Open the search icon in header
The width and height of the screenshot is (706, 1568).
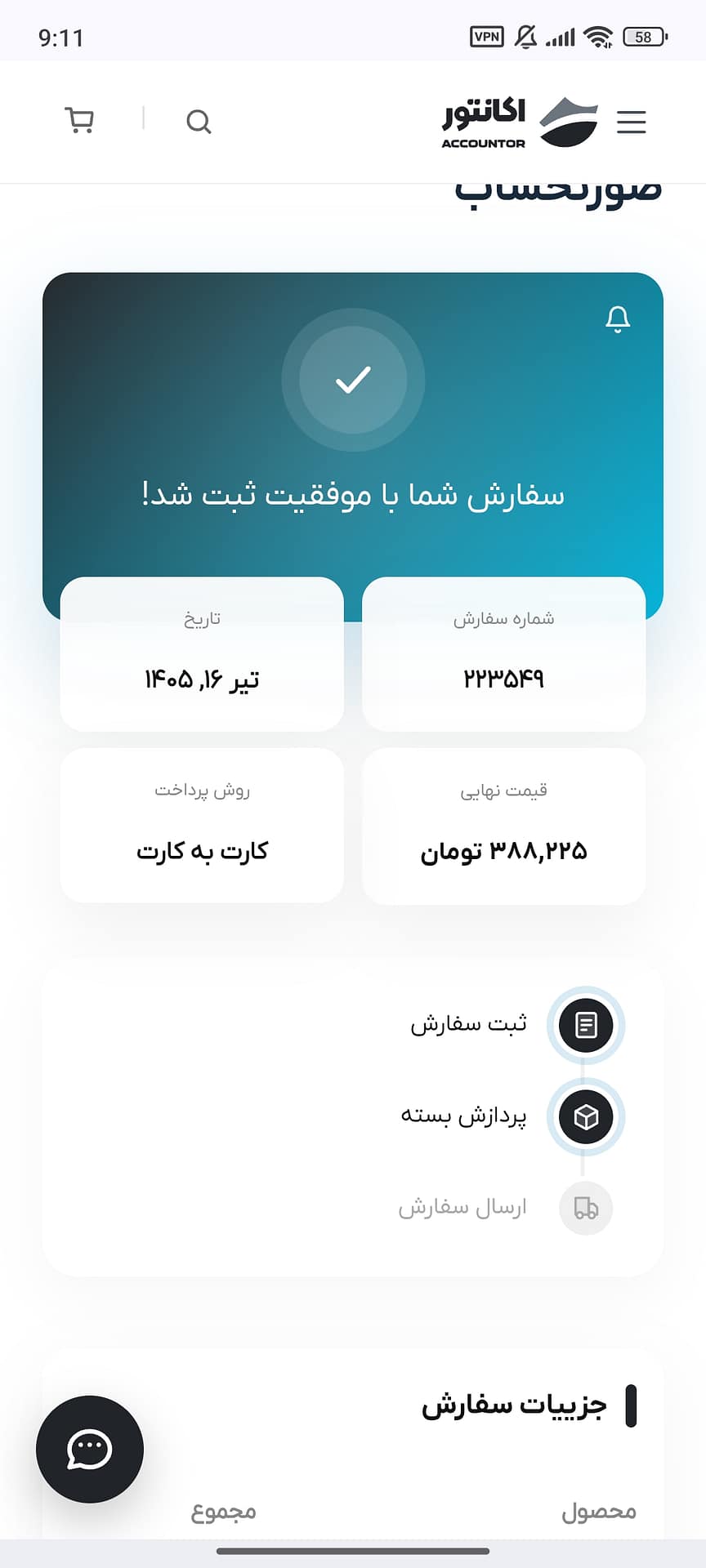199,122
